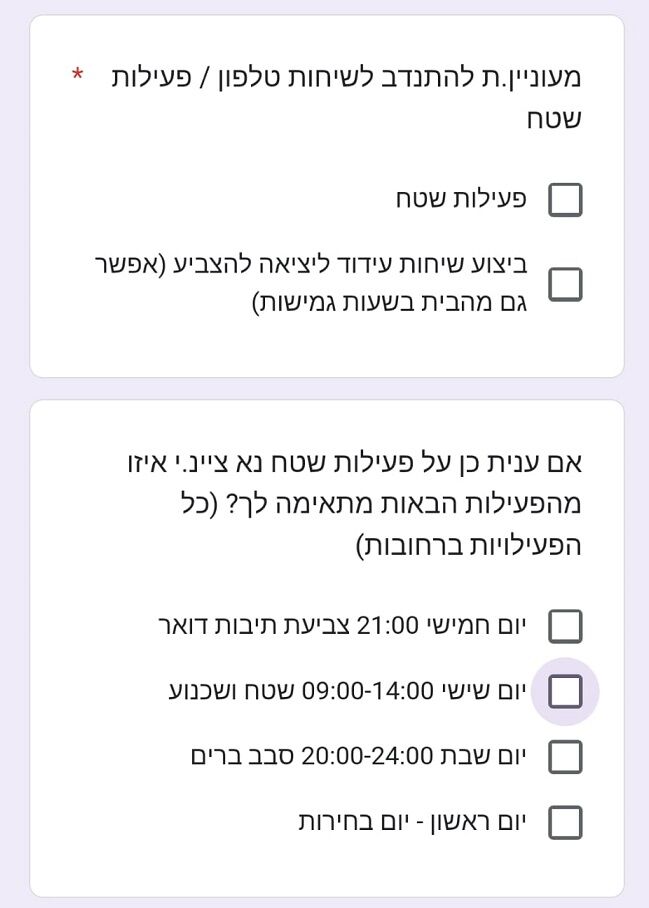Tick 'יום חמישי 21:00 צביעת תיבות דואר'

coord(565,627)
